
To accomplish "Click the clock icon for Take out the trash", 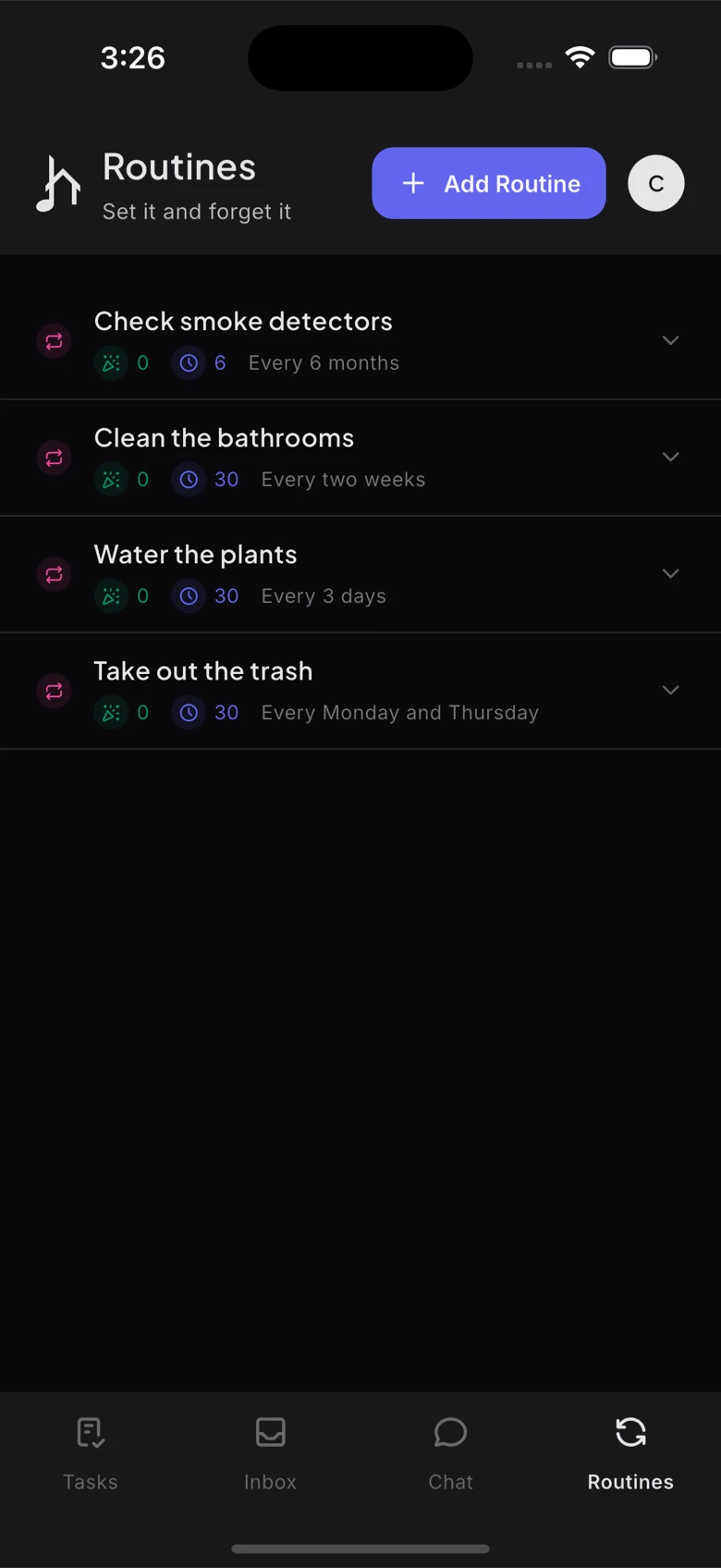I will point(189,713).
